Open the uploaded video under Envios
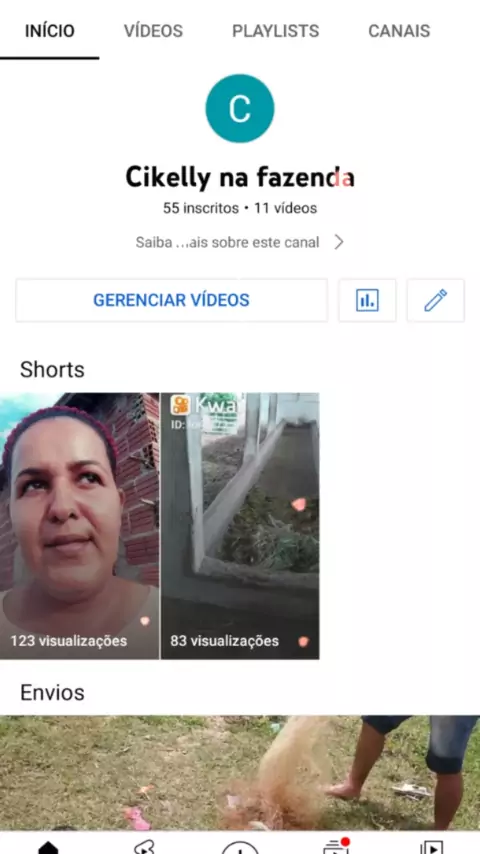Image resolution: width=480 pixels, height=854 pixels. [x=240, y=773]
